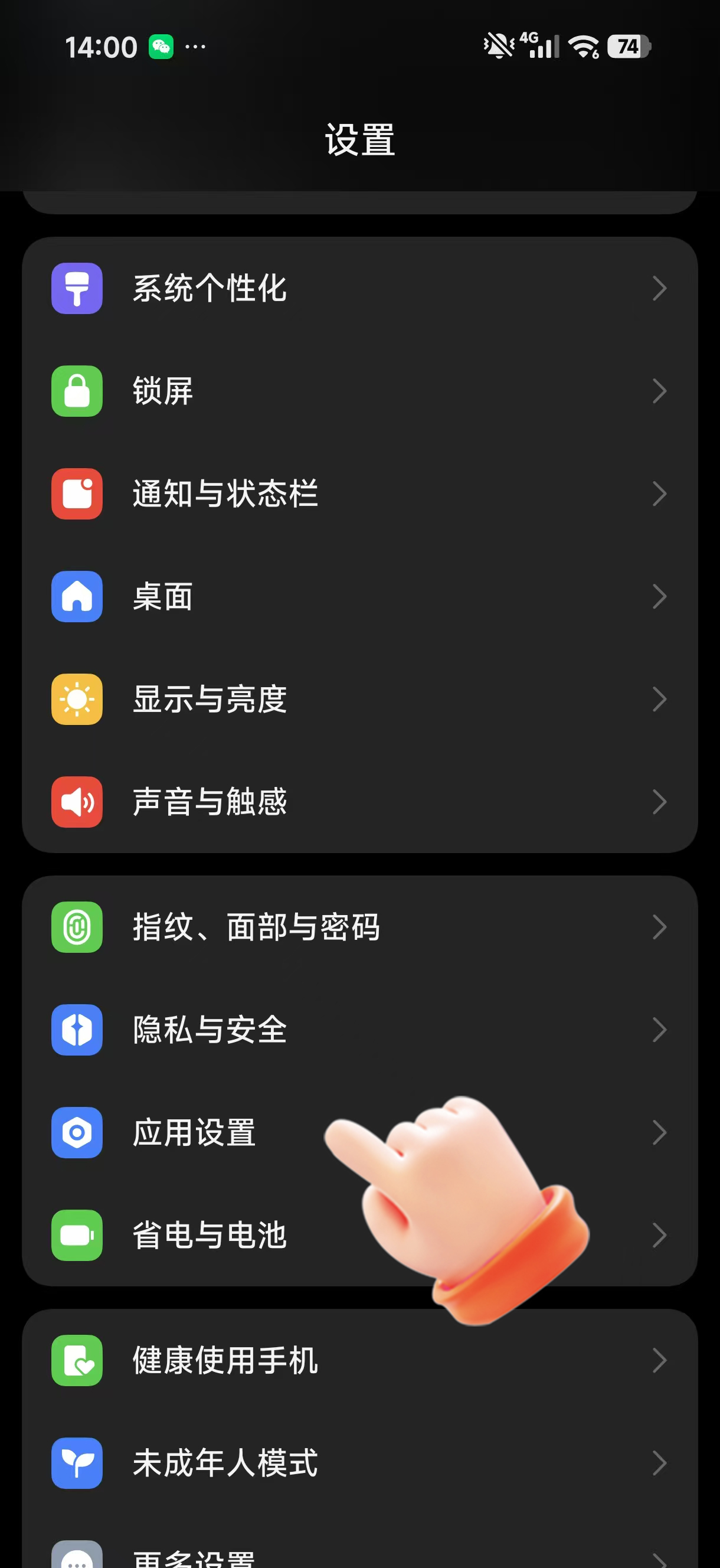Tap the 隐私与安全 shield icon
The width and height of the screenshot is (720, 1568).
point(77,1030)
